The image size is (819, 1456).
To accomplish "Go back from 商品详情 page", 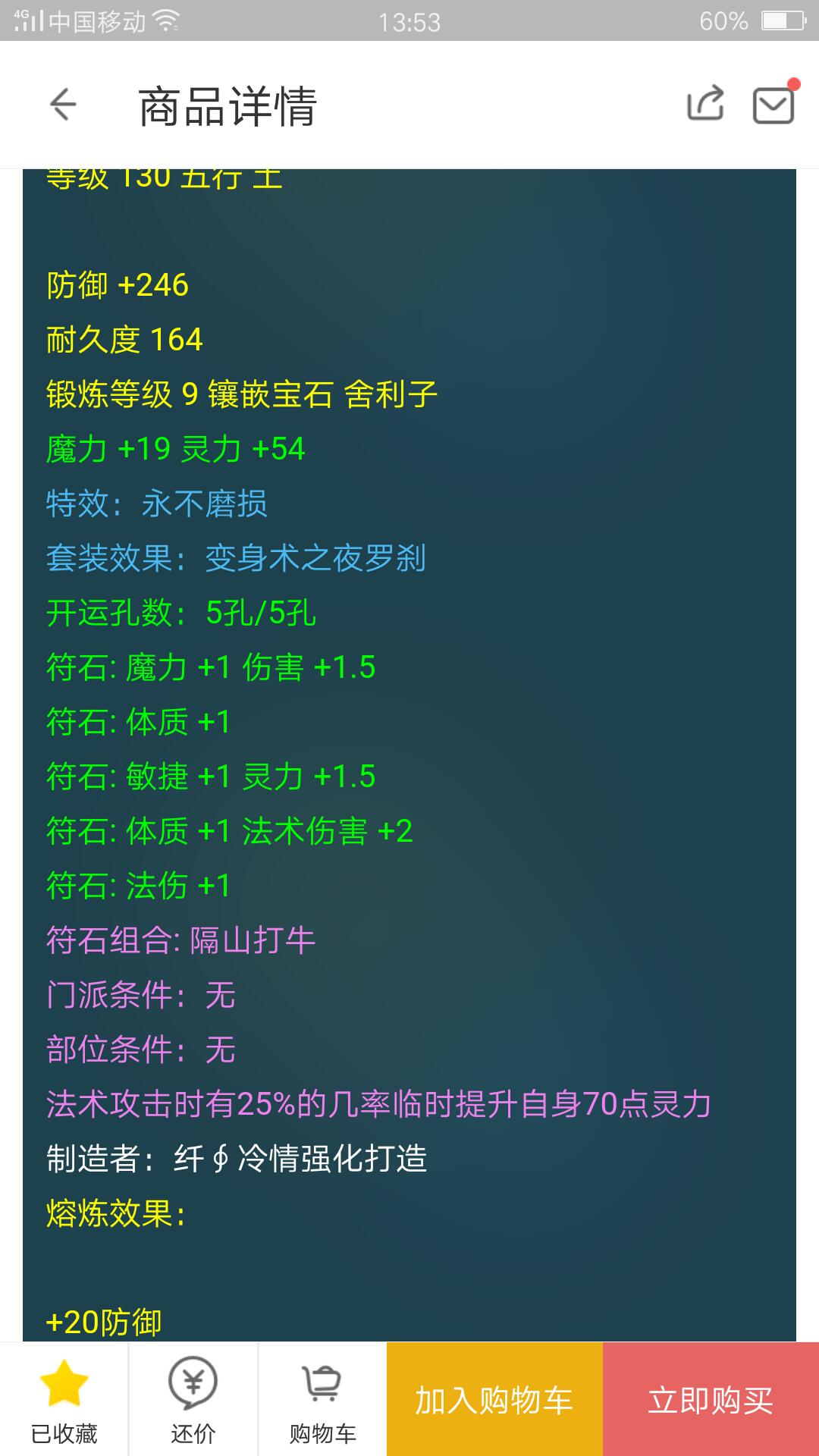I will 63,104.
